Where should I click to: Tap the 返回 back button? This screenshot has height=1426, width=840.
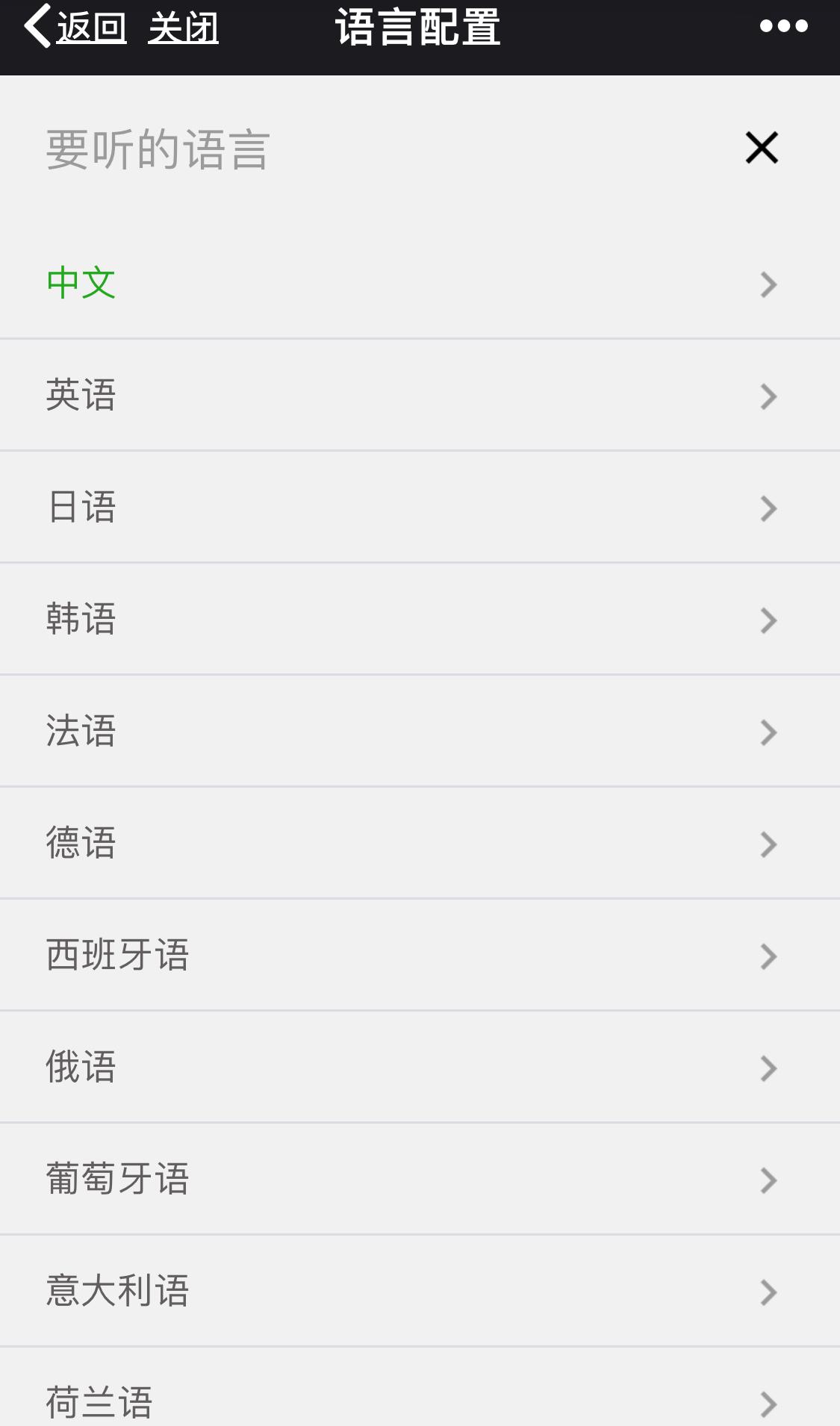75,28
